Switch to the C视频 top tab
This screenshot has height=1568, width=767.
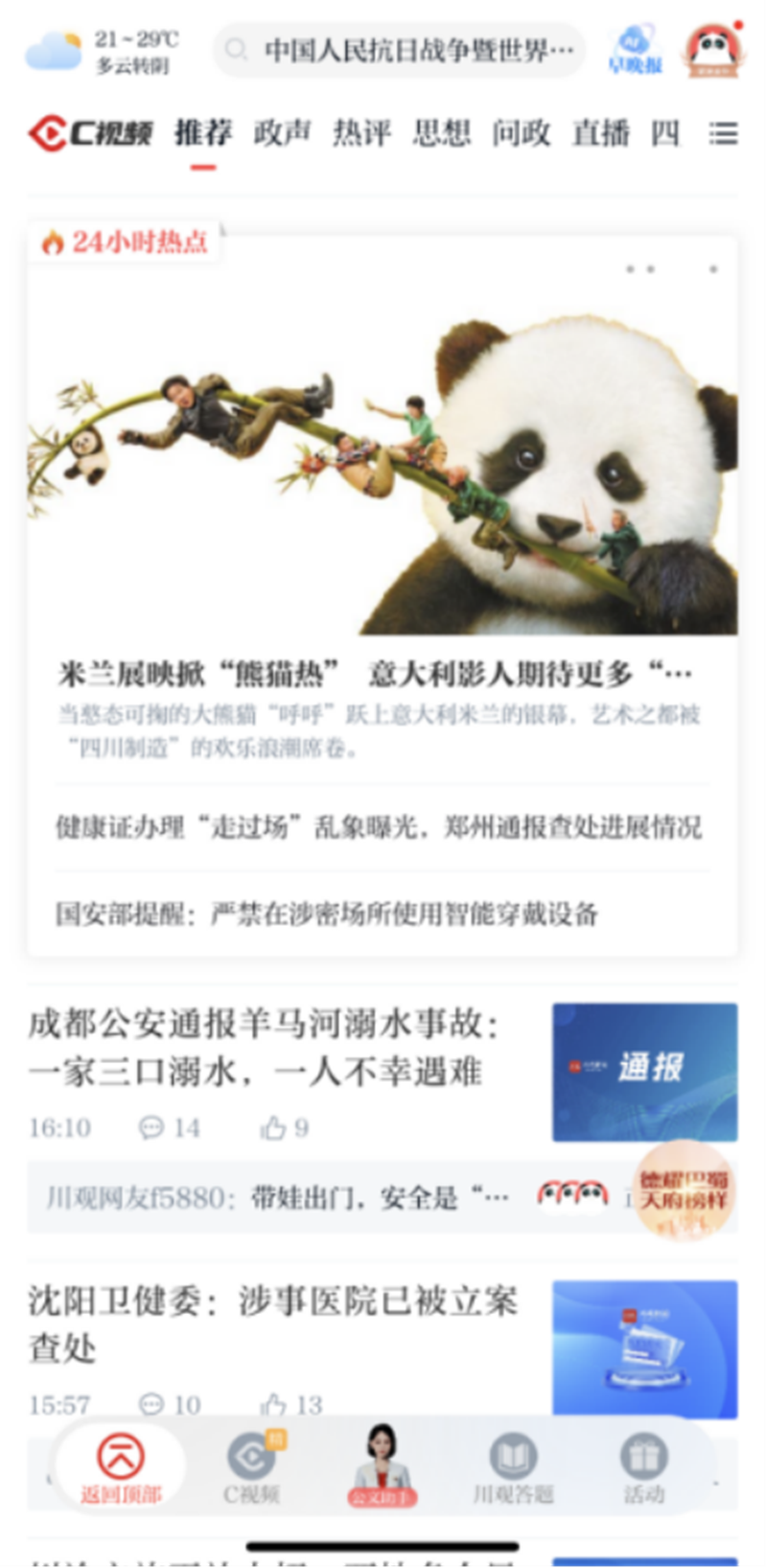90,133
